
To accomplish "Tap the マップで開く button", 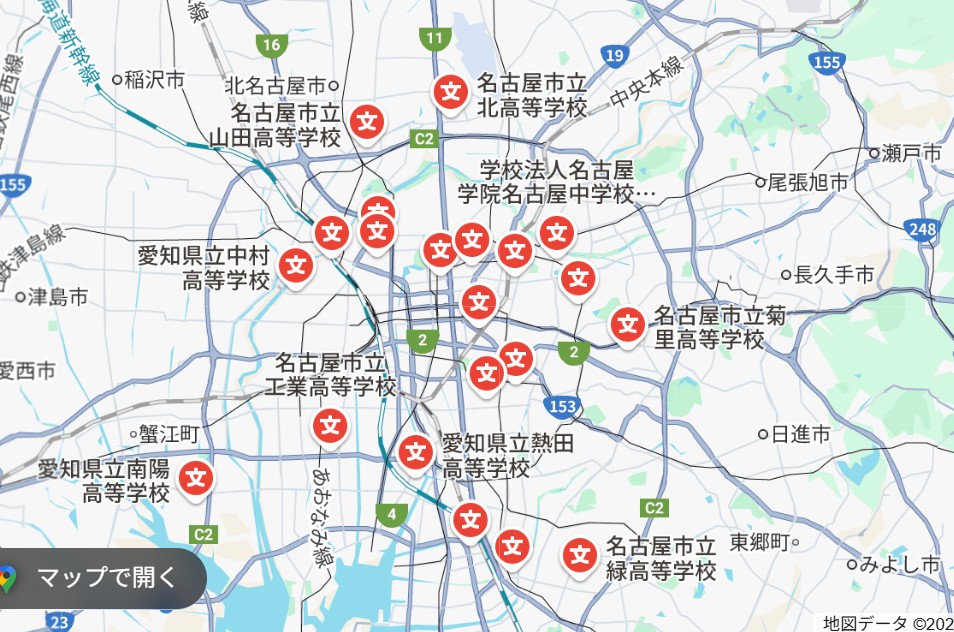I will pyautogui.click(x=100, y=577).
